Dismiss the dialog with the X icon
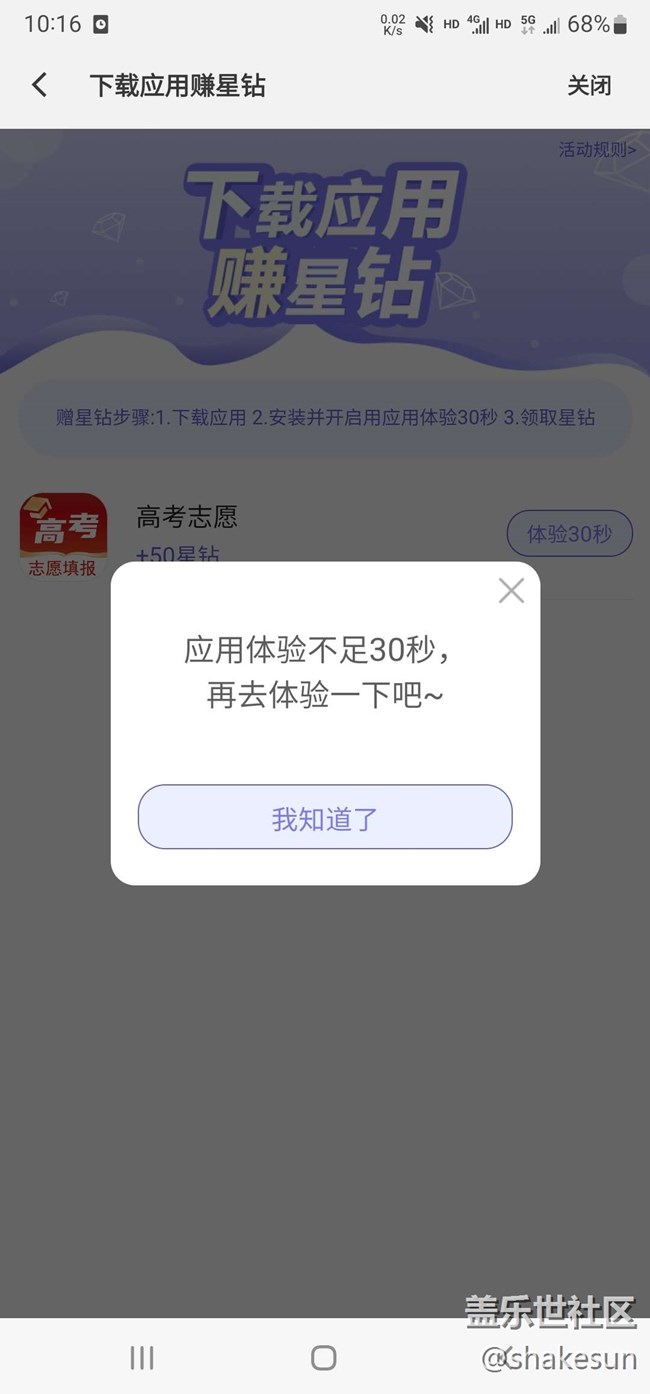650x1394 pixels. [x=511, y=591]
